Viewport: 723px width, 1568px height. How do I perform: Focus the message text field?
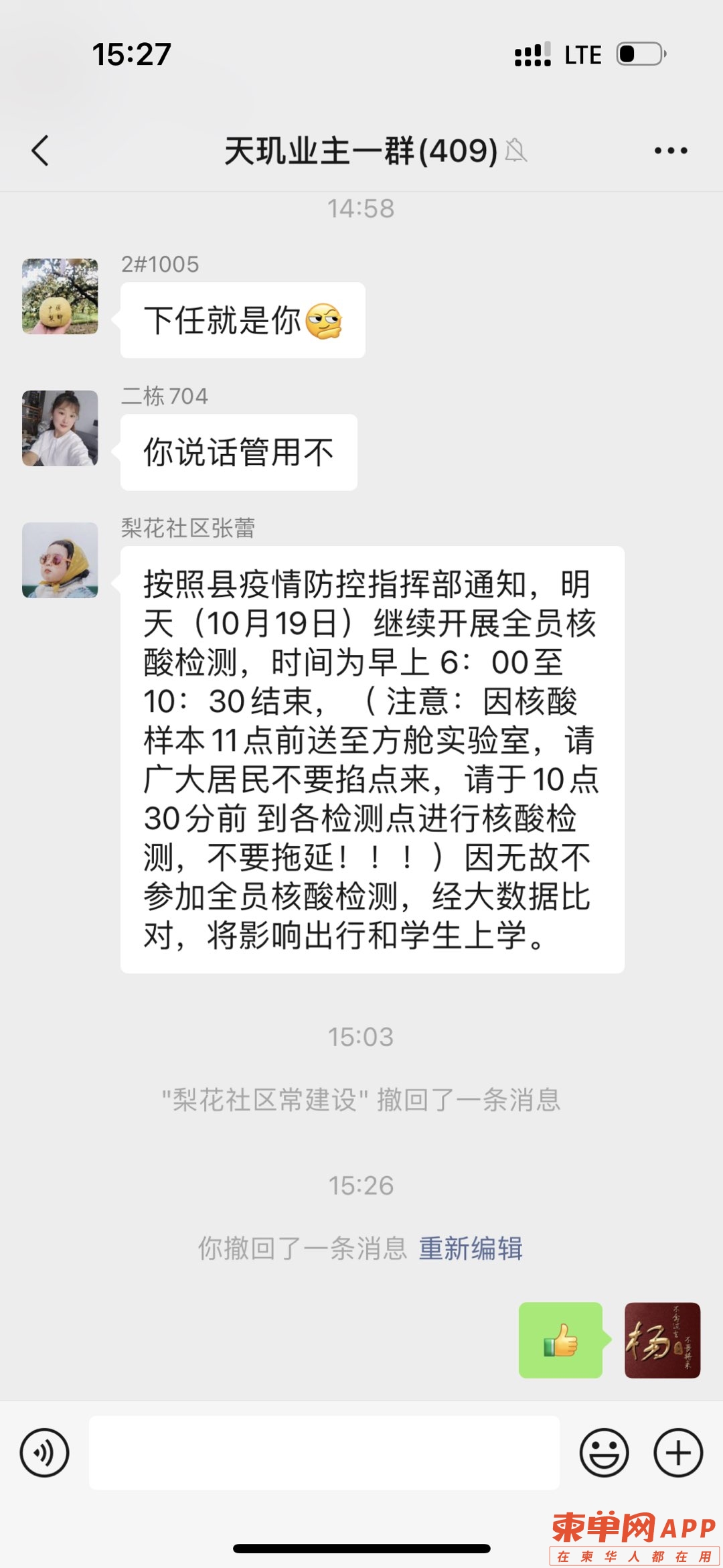324,1453
